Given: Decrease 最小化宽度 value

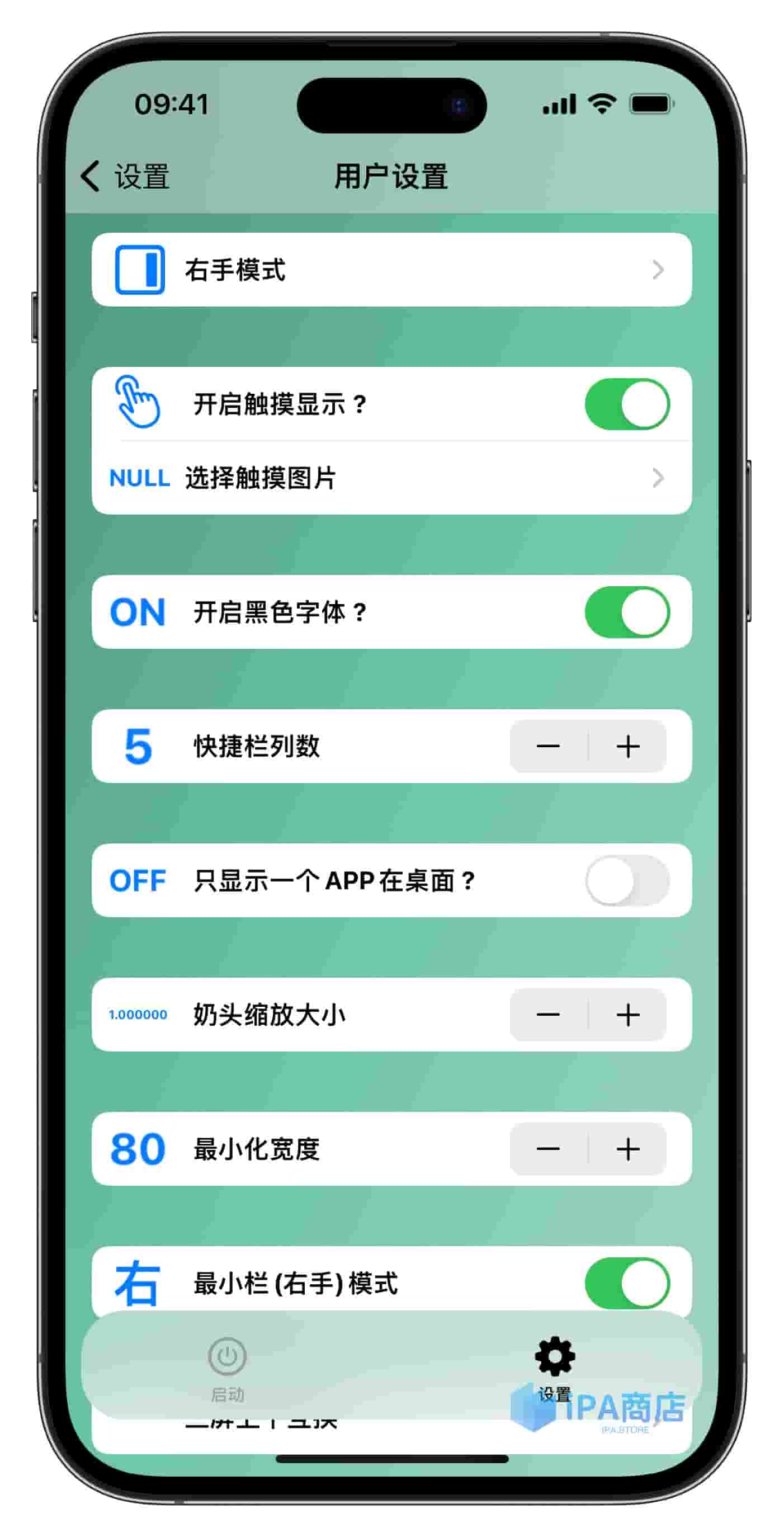Looking at the screenshot, I should [x=547, y=1149].
